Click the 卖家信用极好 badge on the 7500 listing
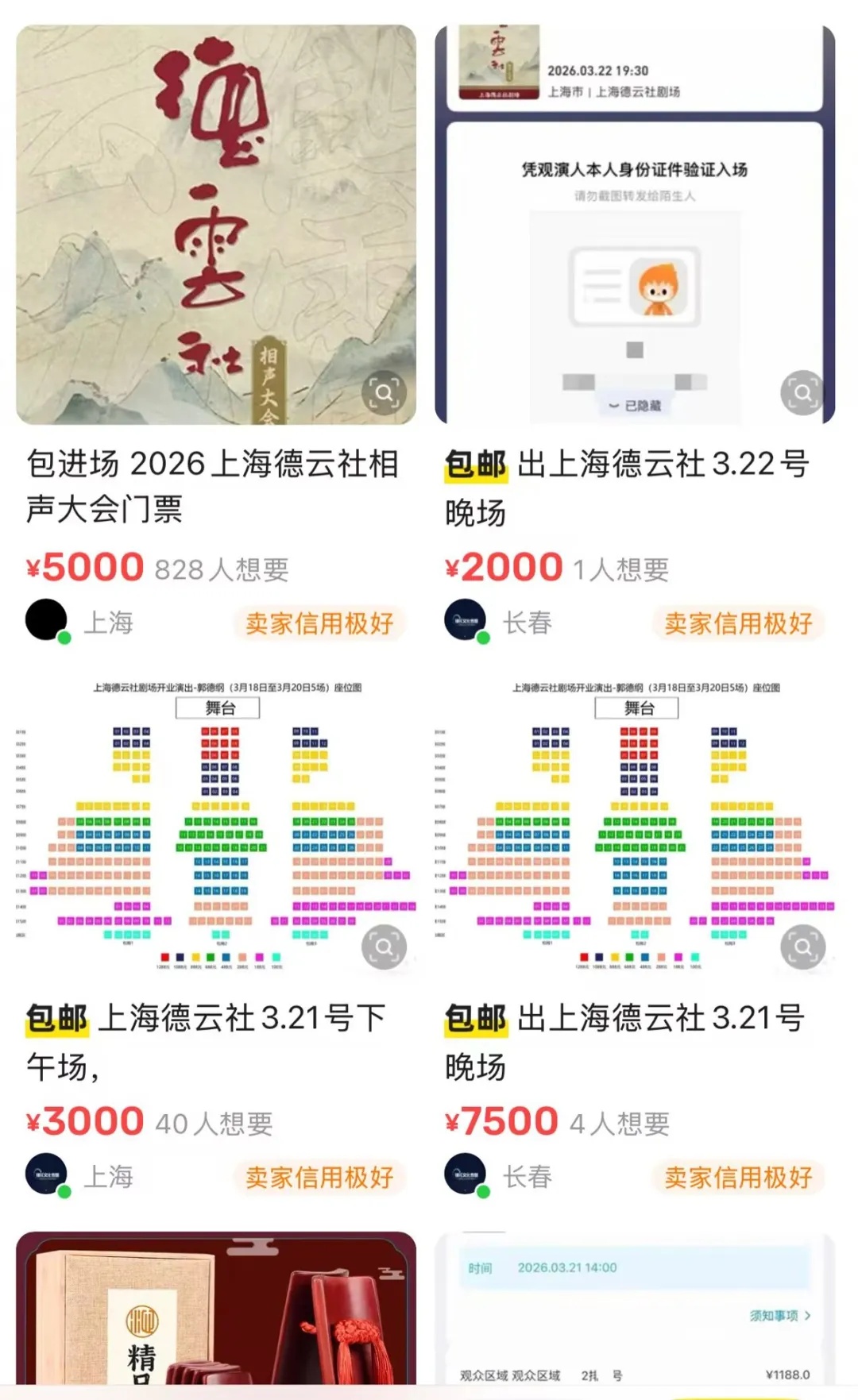This screenshot has width=858, height=1400. point(739,1178)
